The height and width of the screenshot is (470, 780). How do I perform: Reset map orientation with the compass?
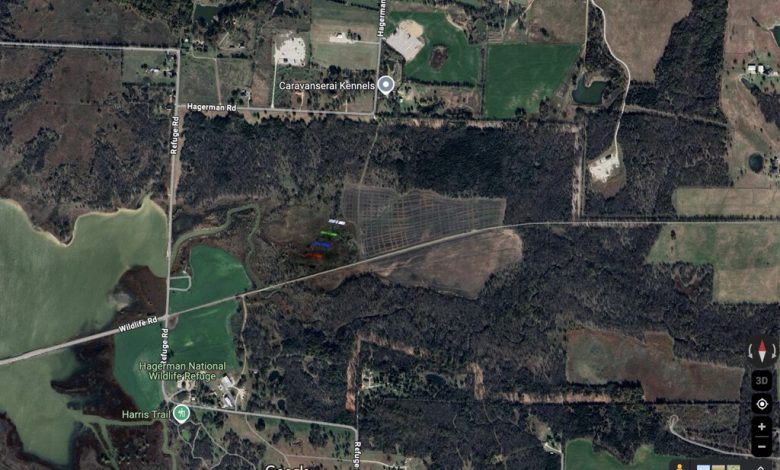[762, 351]
